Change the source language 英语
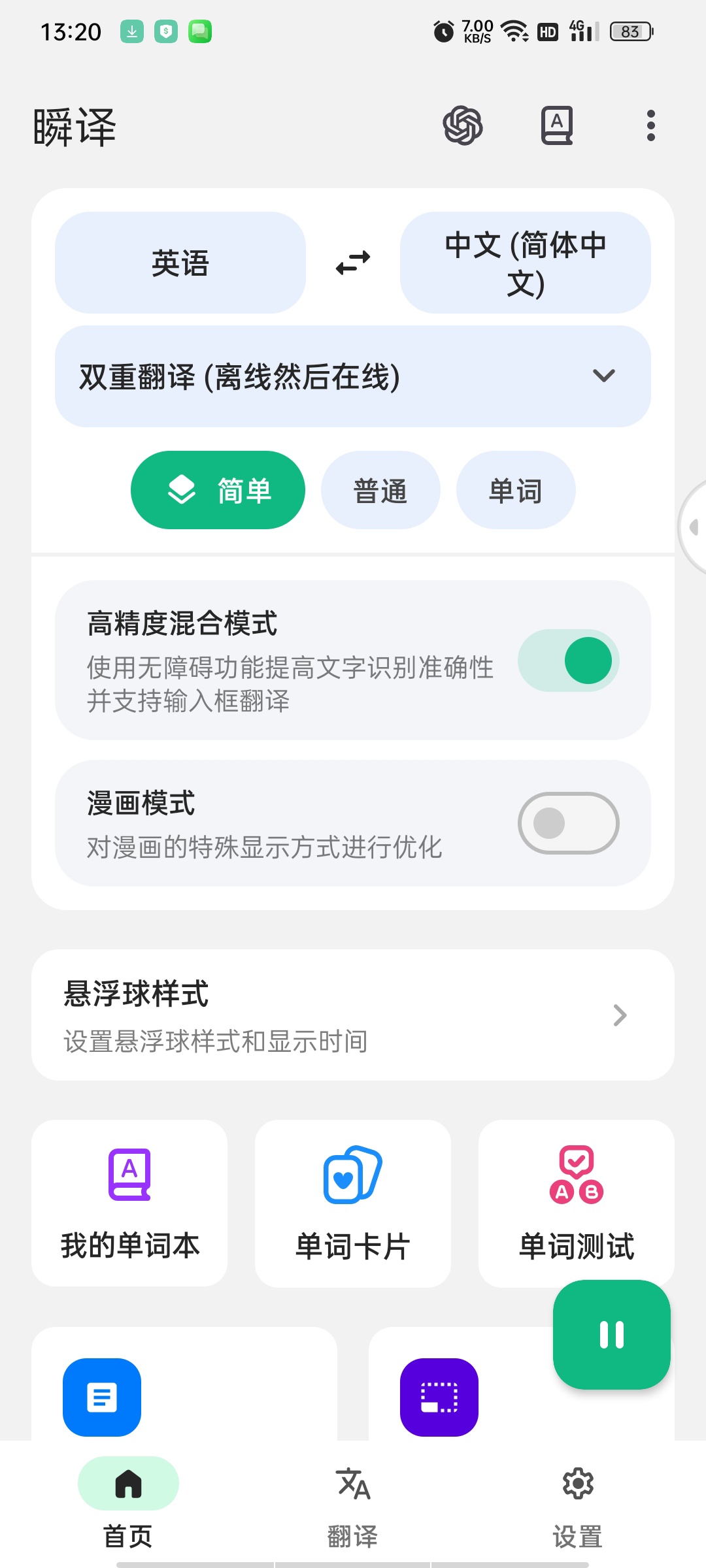This screenshot has width=706, height=1568. (180, 263)
